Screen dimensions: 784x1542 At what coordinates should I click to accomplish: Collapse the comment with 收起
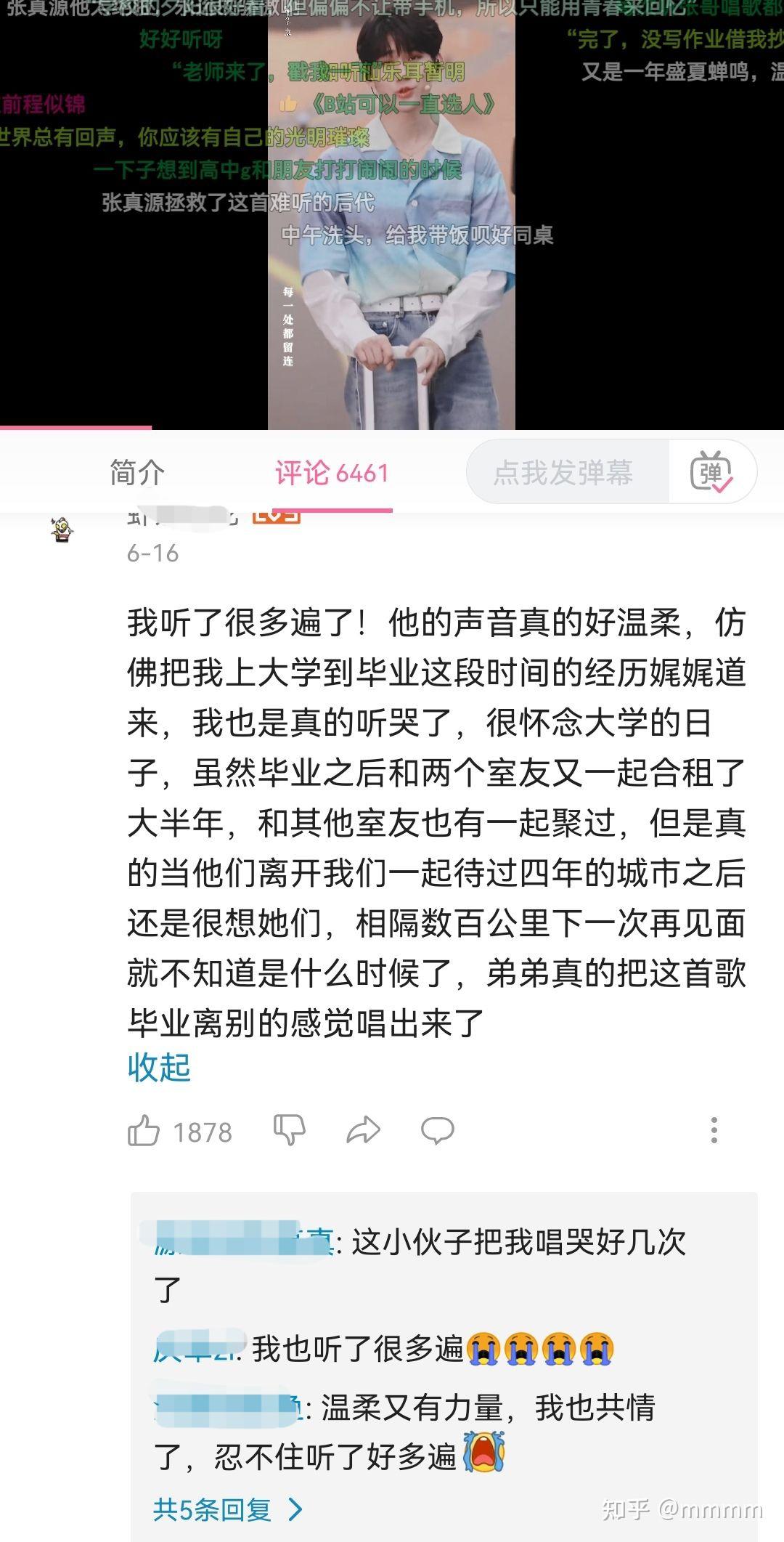(159, 1068)
